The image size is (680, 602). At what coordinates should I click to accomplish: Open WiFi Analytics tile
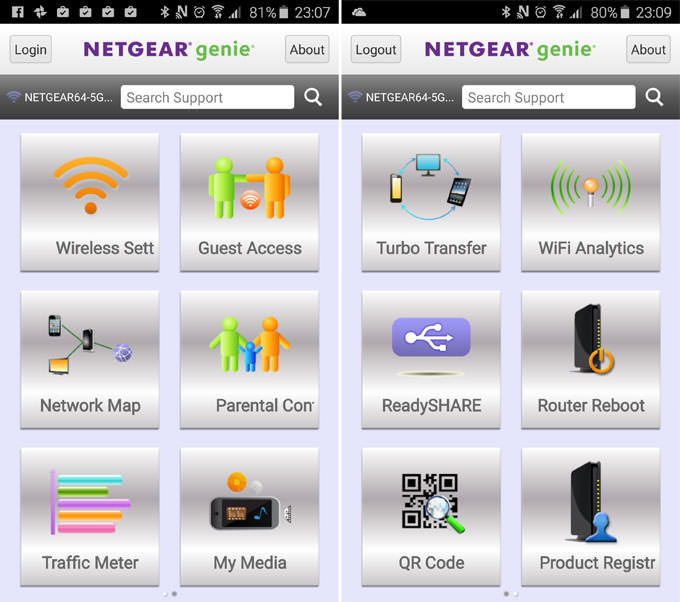pos(590,202)
